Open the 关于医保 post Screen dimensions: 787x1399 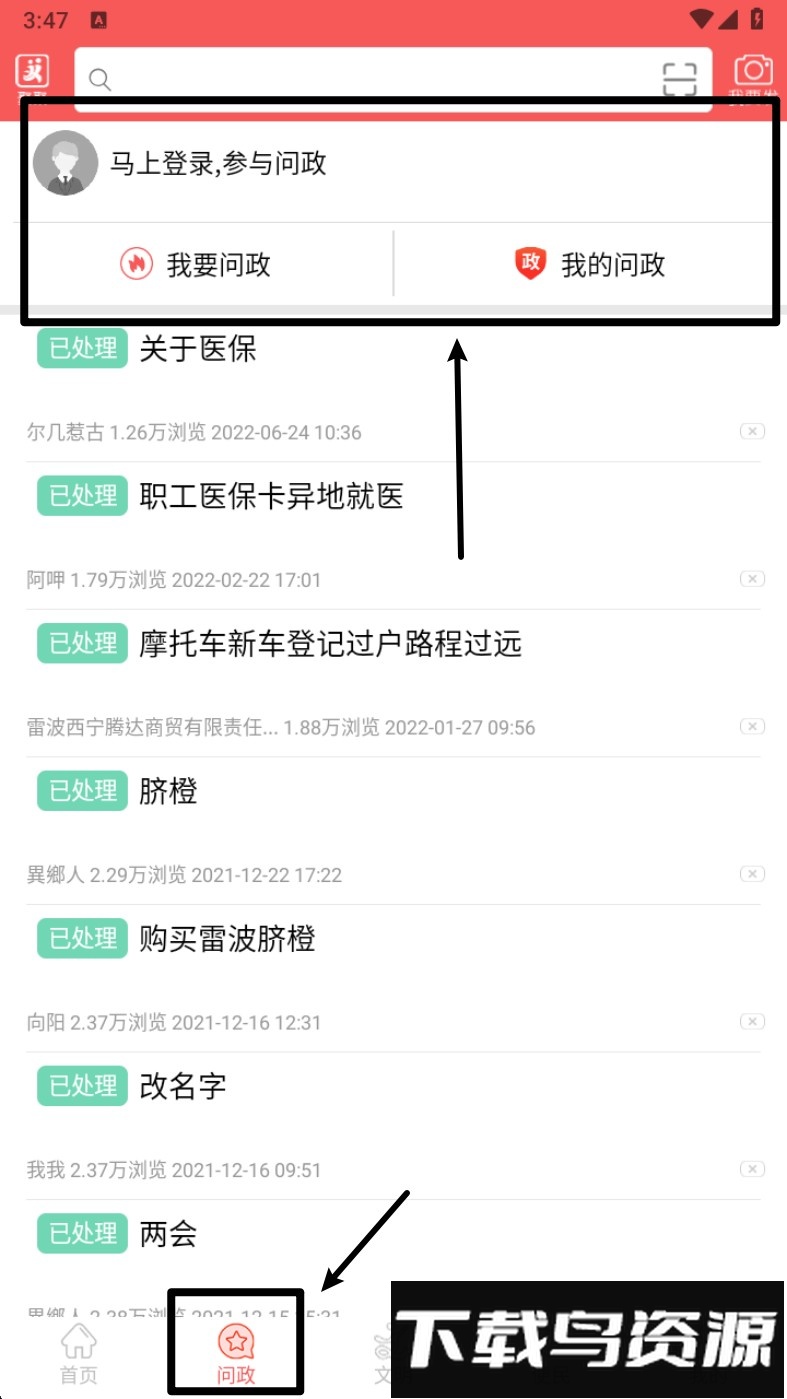click(x=198, y=349)
